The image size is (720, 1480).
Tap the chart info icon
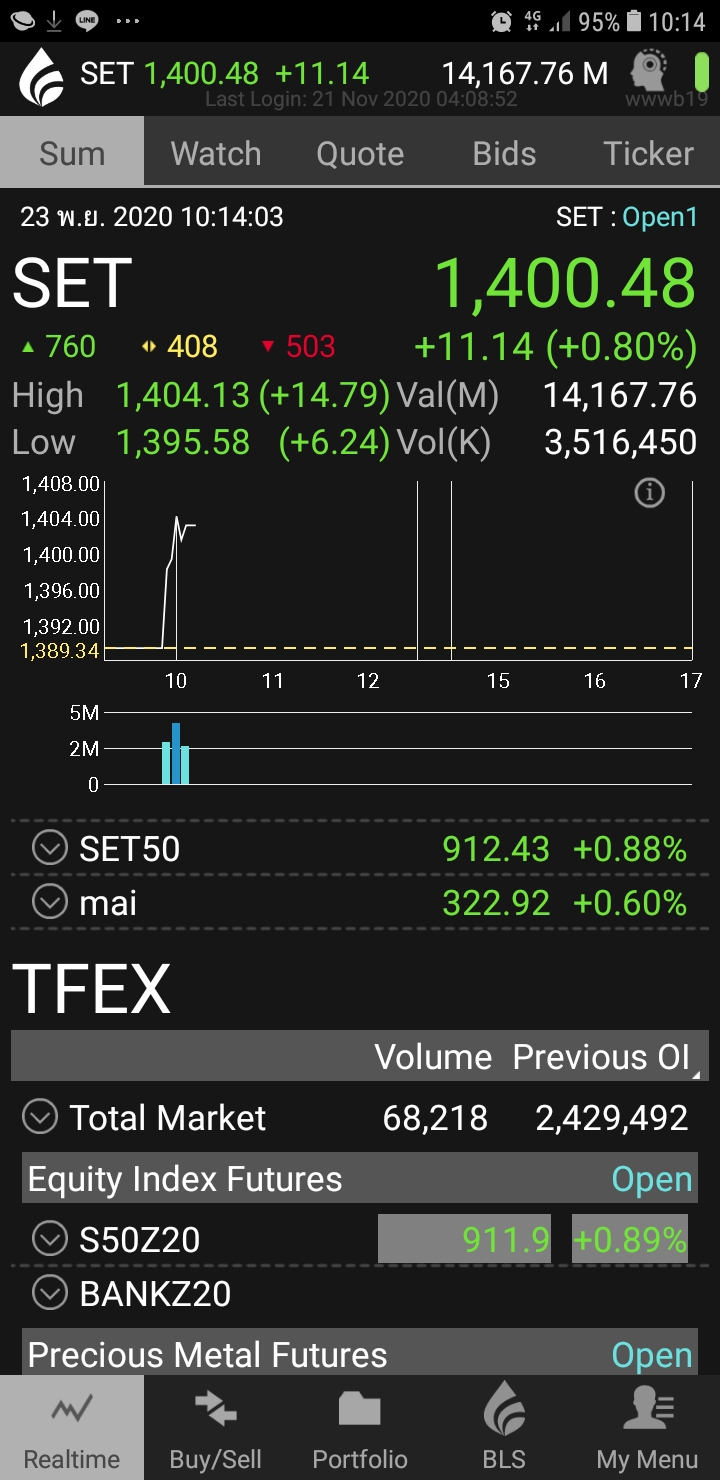[x=650, y=492]
